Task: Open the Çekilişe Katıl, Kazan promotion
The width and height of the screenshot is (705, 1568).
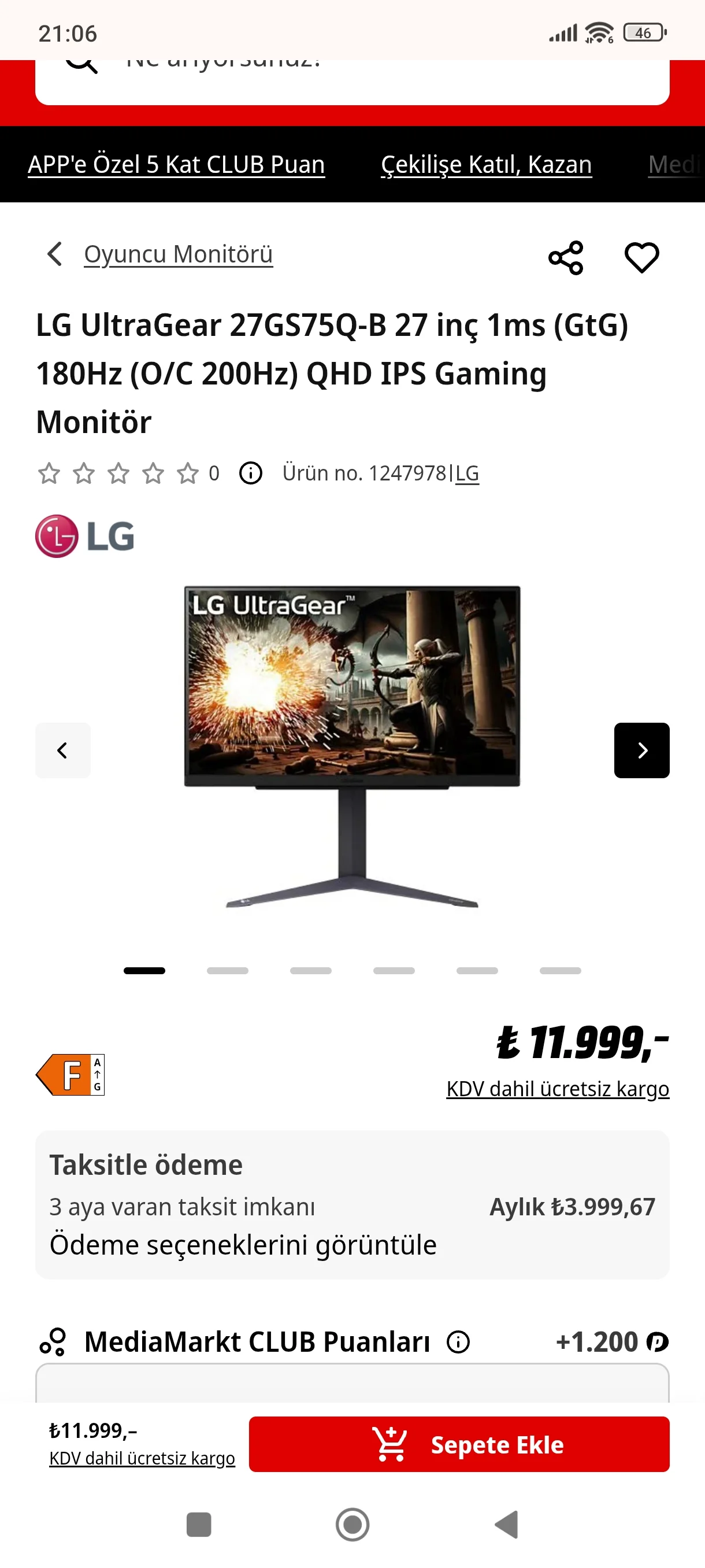Action: pyautogui.click(x=486, y=164)
